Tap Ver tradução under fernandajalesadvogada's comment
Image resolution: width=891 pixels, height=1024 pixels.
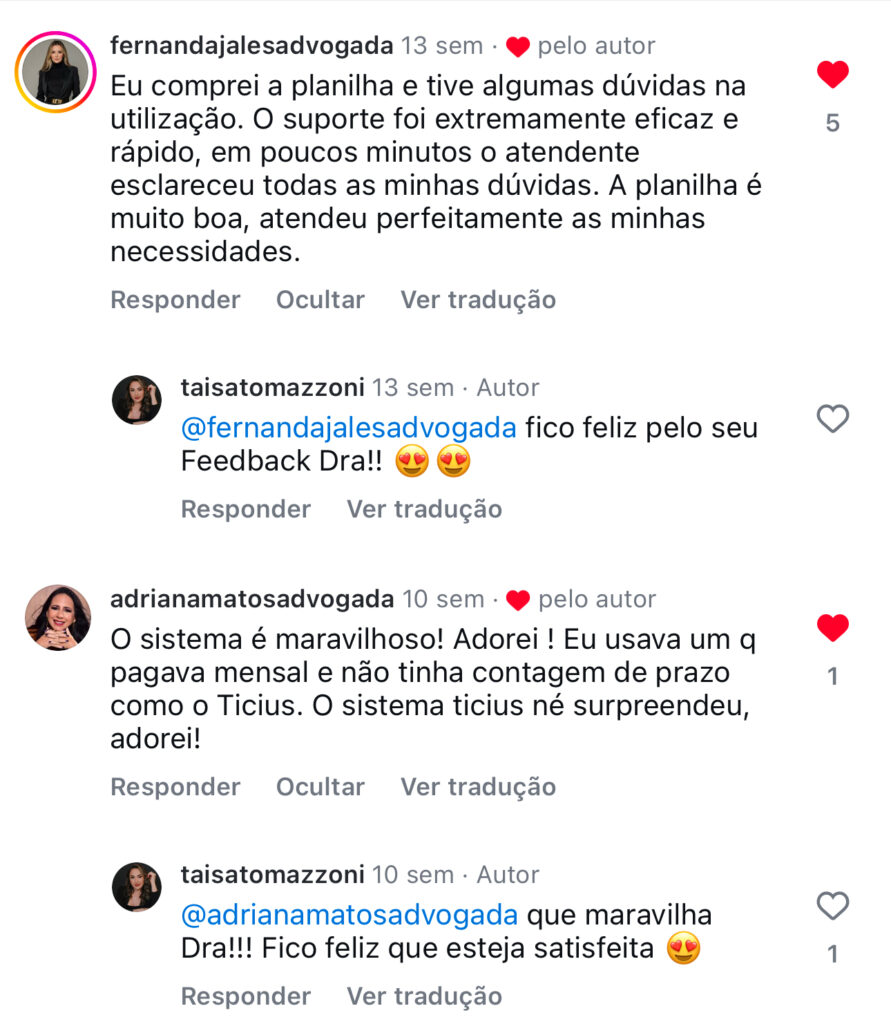tap(478, 300)
